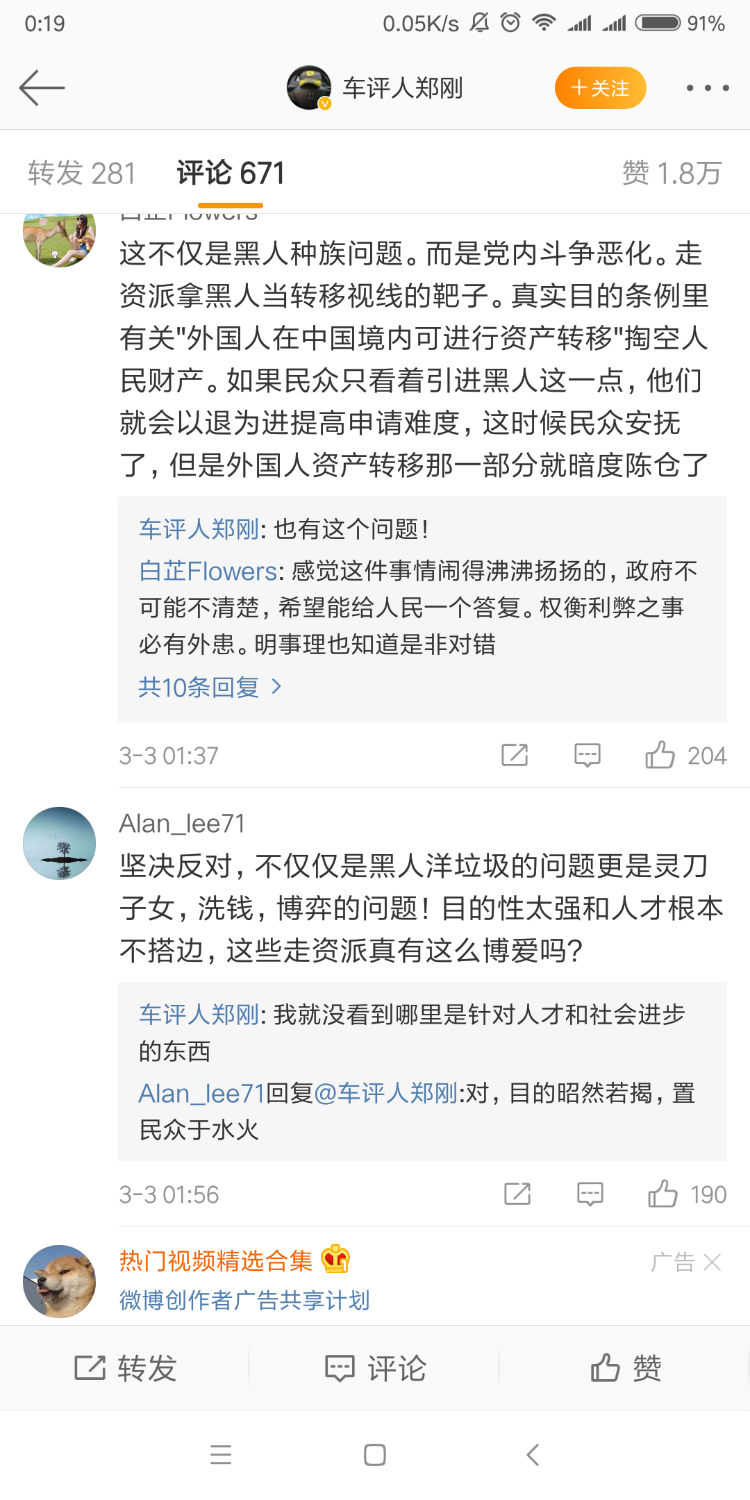Dismiss the ad with the × button
Image resolution: width=750 pixels, height=1500 pixels.
click(715, 1262)
